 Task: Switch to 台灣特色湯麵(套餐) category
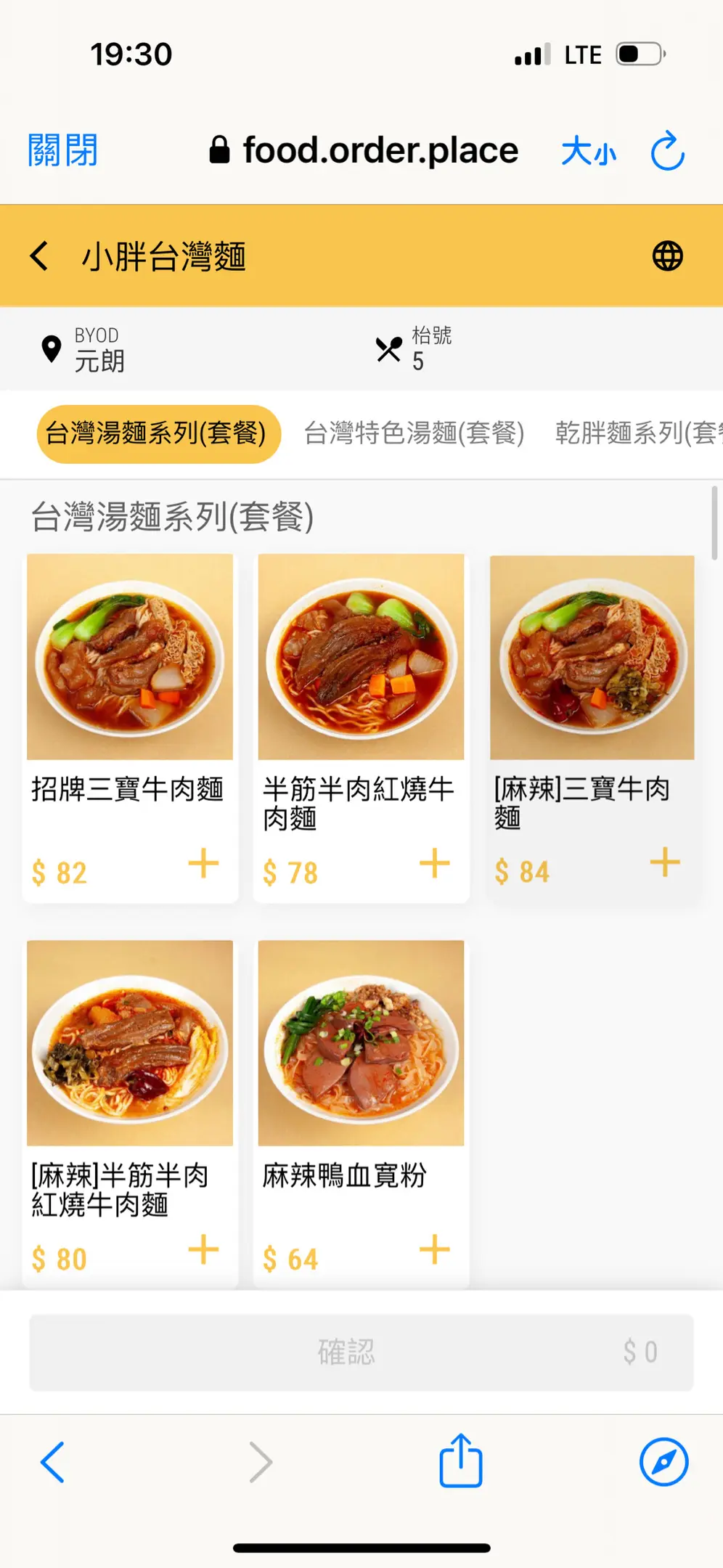coord(414,433)
